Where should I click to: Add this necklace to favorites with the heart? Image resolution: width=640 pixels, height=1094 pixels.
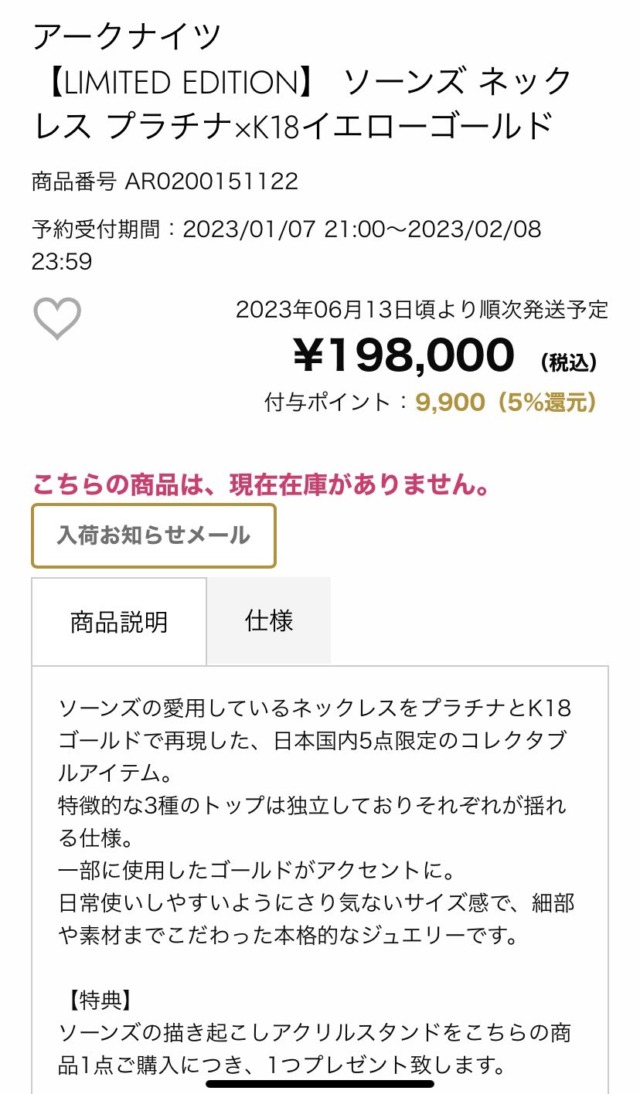[57, 319]
